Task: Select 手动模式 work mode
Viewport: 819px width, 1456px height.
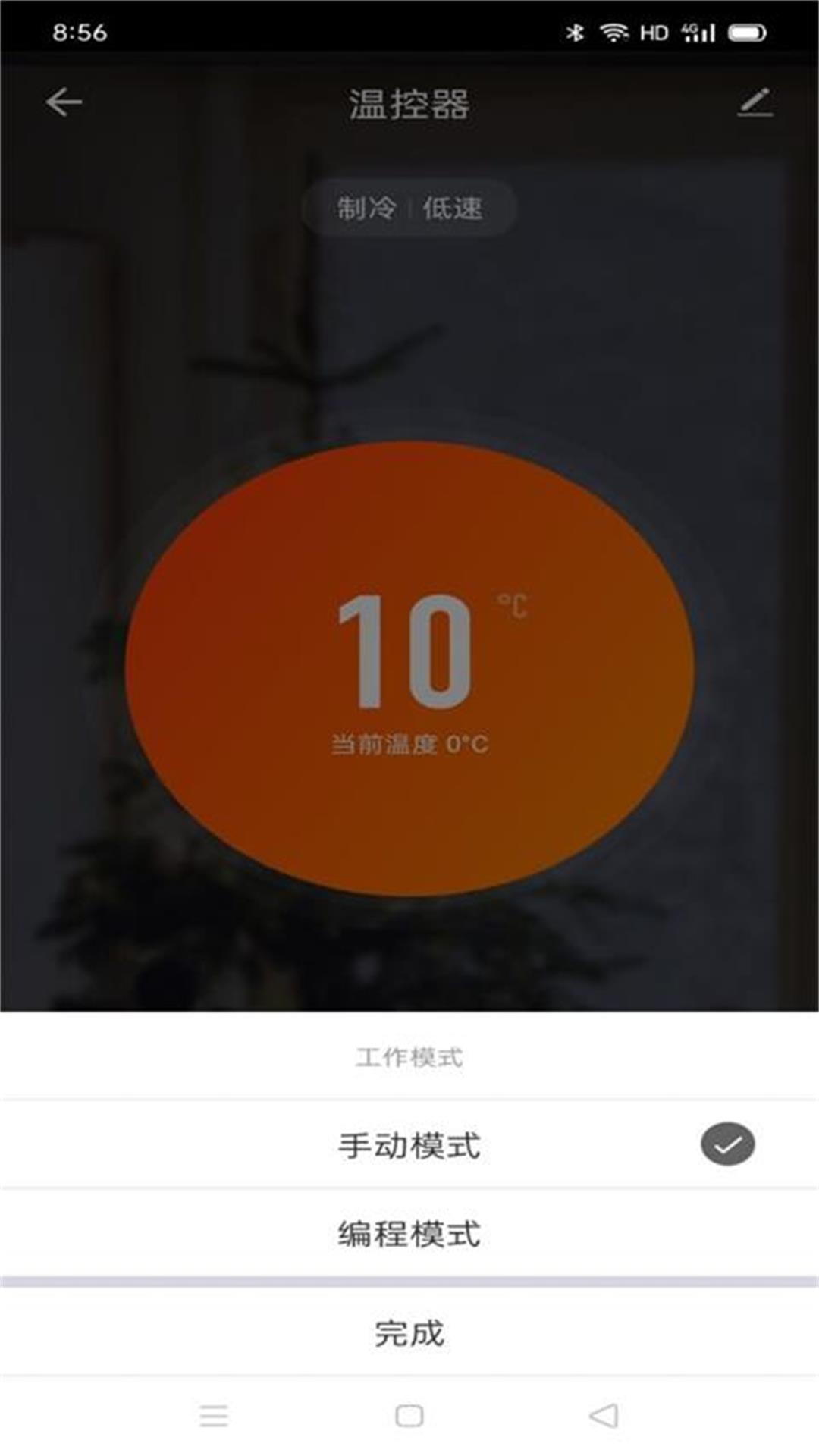Action: (409, 1145)
